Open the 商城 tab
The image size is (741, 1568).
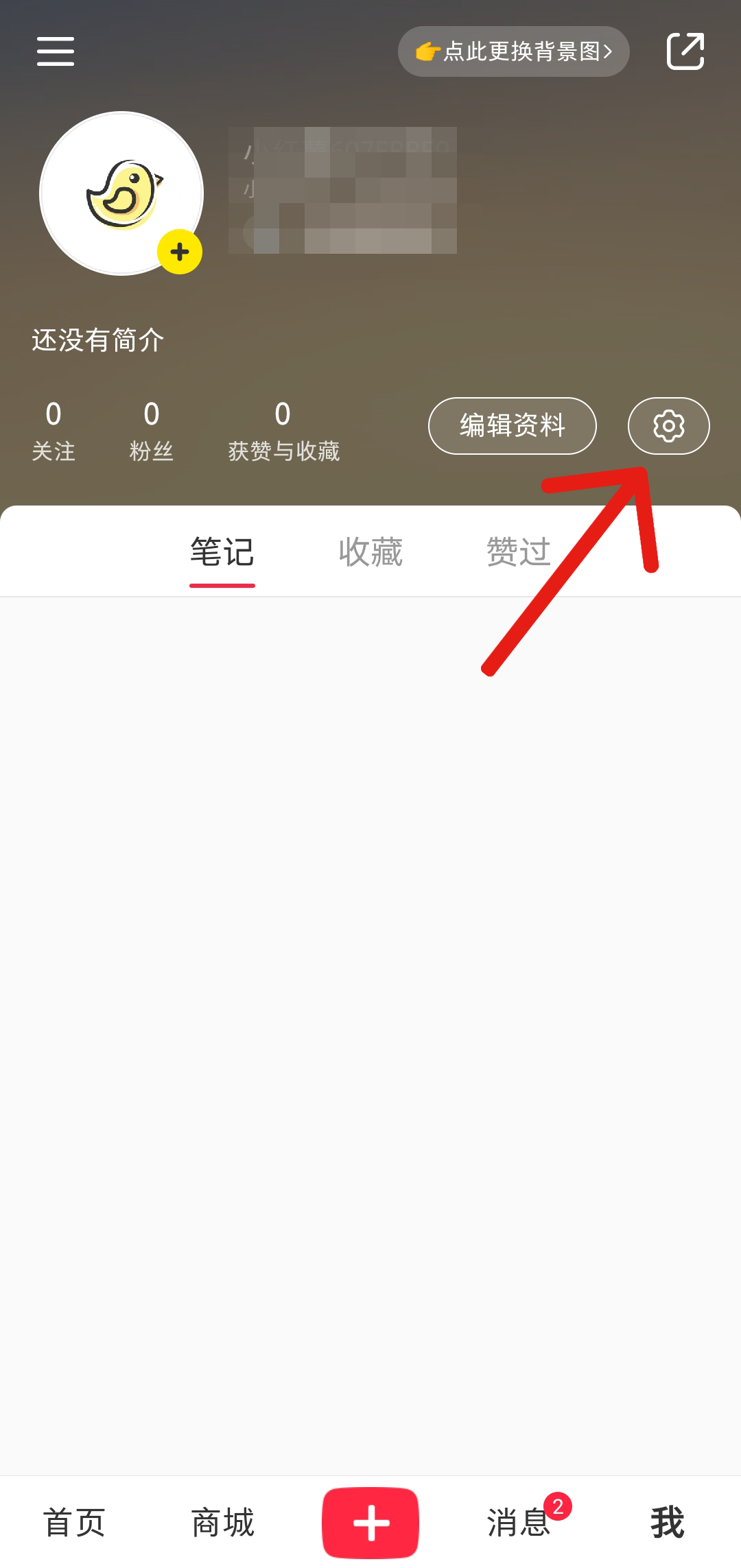point(222,1523)
